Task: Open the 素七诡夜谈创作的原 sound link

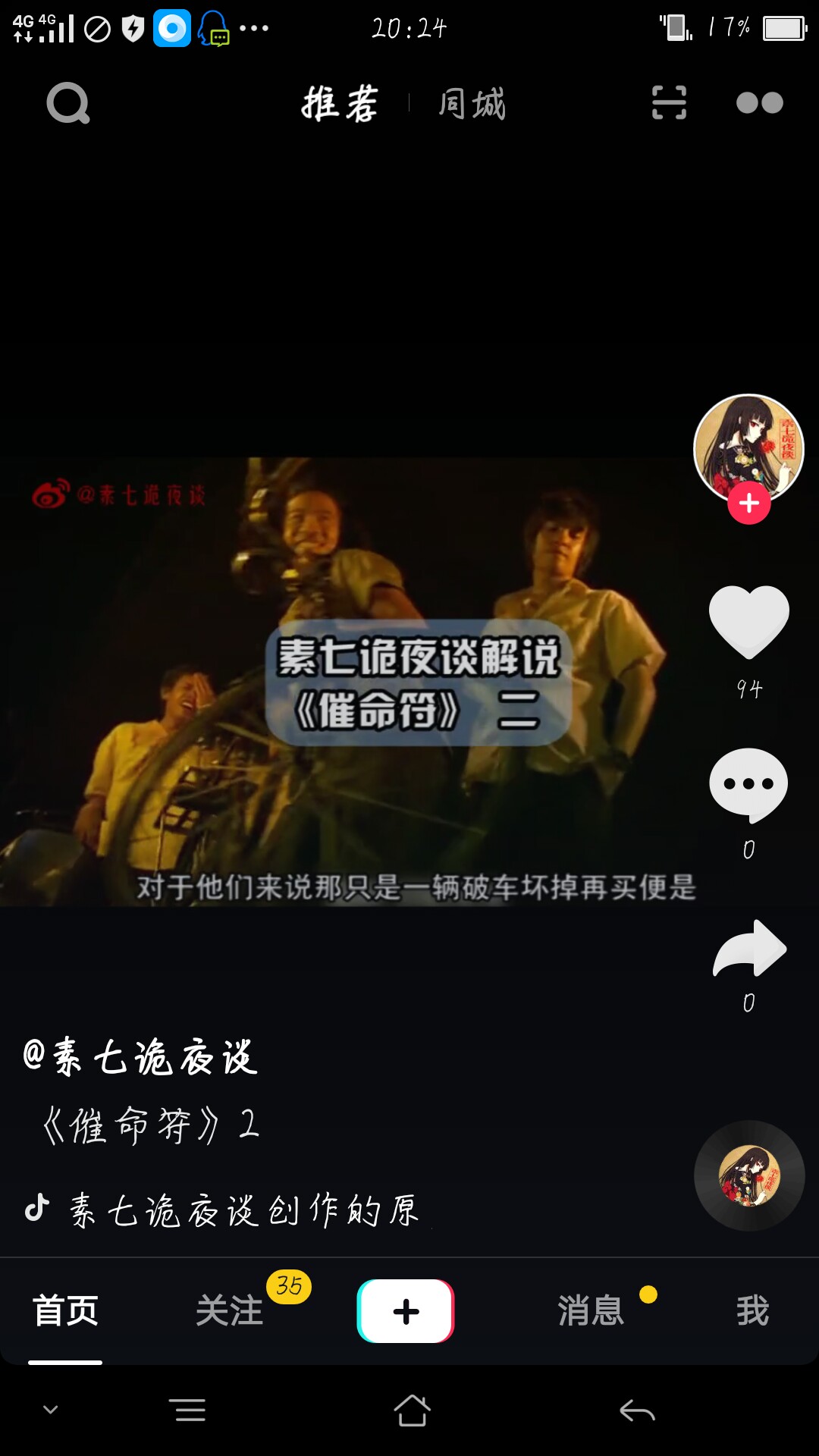Action: click(243, 1210)
